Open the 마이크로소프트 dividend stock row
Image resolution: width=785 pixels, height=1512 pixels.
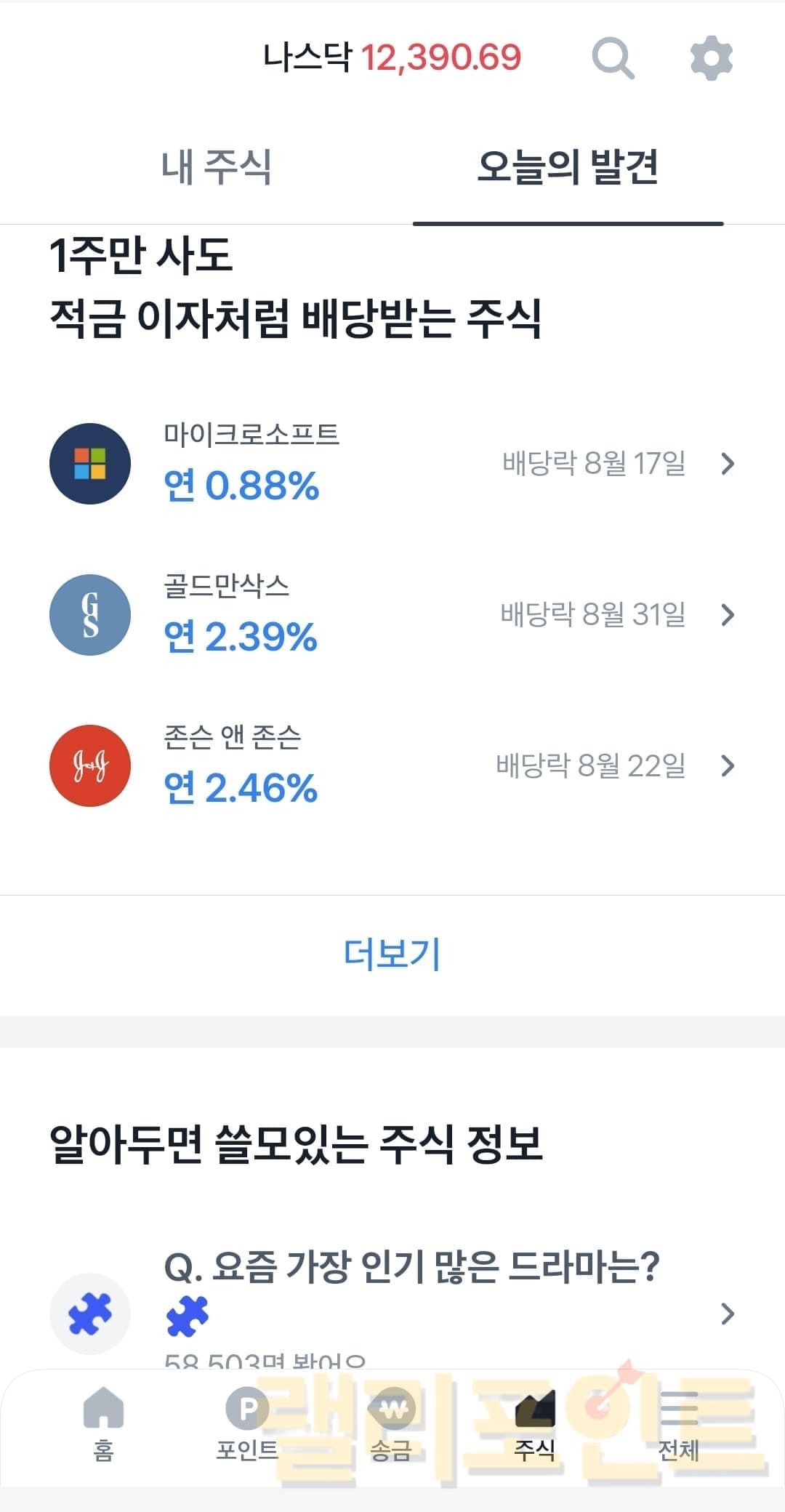coord(392,464)
